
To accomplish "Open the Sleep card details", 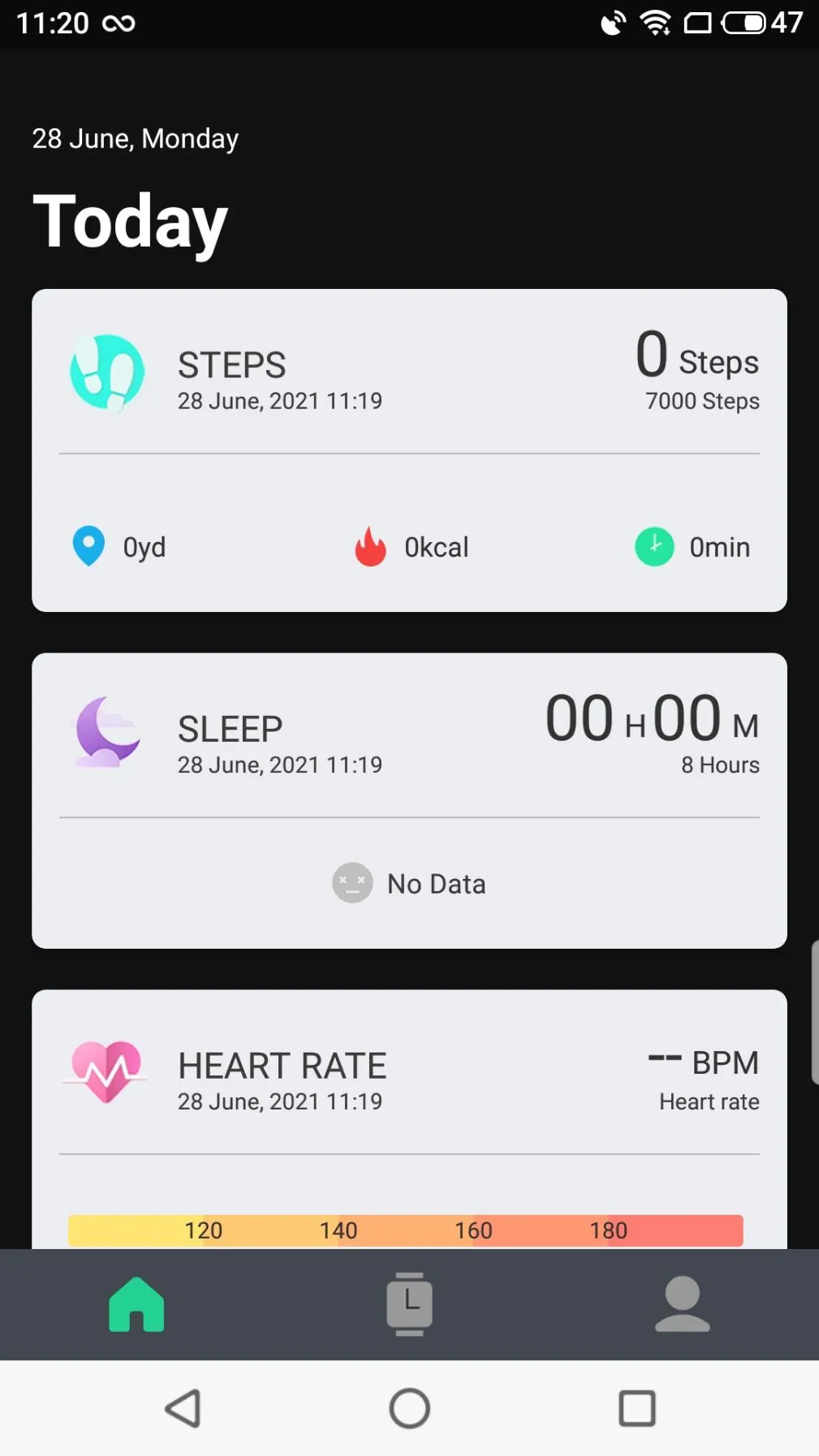I will [409, 800].
